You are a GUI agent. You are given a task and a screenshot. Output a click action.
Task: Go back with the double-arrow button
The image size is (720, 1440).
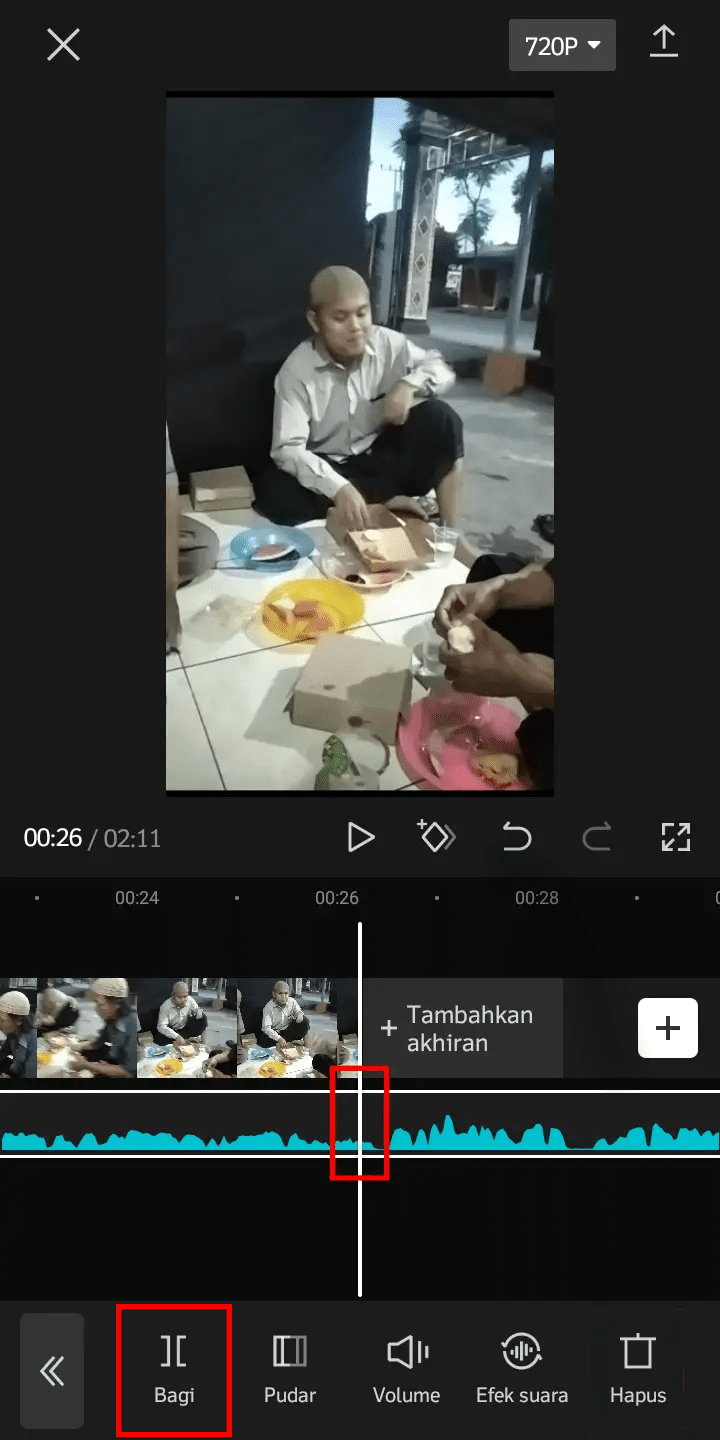(x=52, y=1371)
